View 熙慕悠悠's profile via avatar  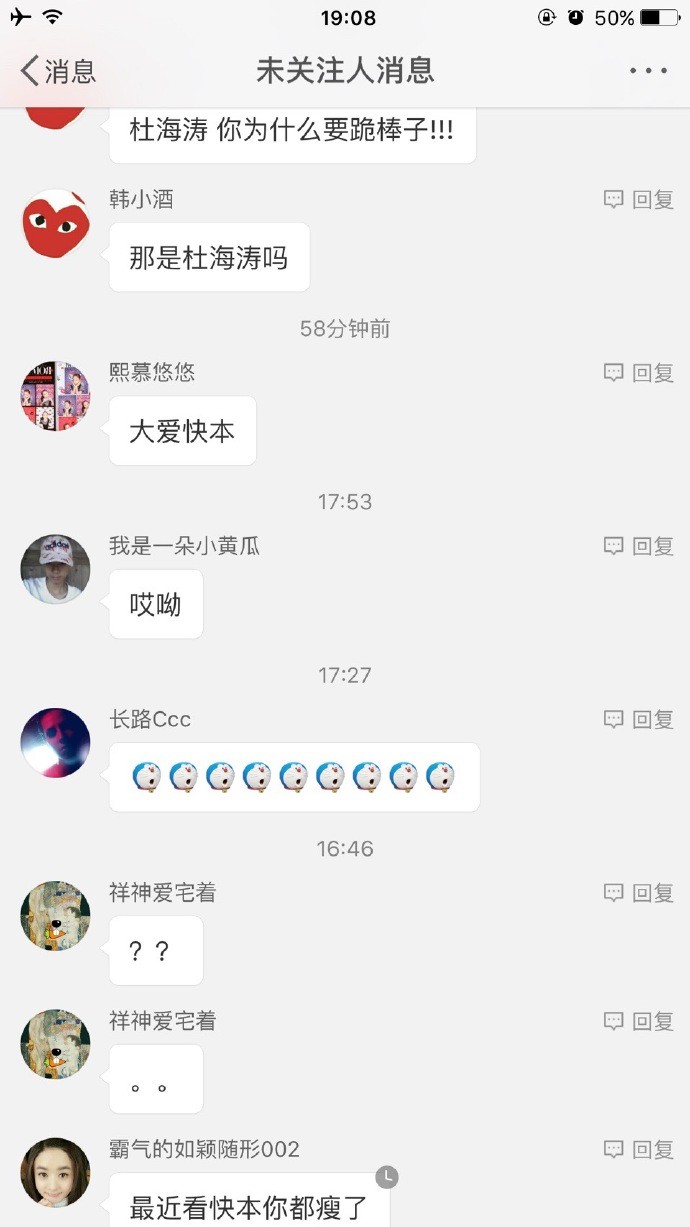(x=56, y=396)
